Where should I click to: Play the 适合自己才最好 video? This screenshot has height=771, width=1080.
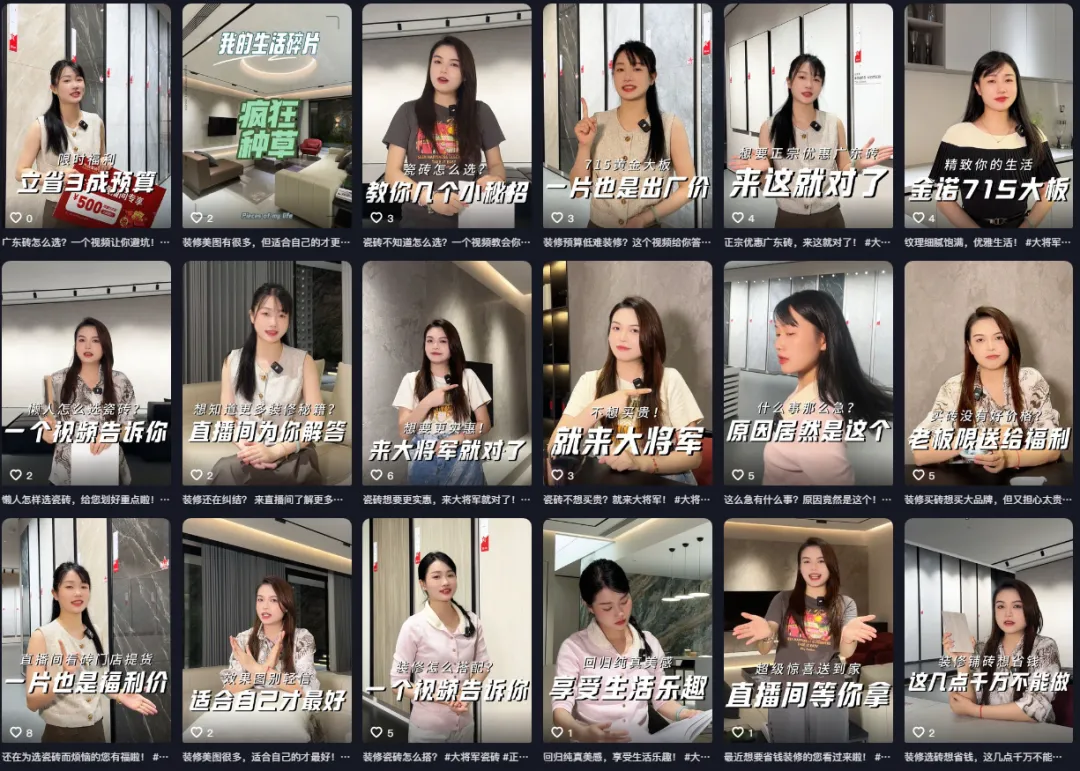click(x=266, y=630)
